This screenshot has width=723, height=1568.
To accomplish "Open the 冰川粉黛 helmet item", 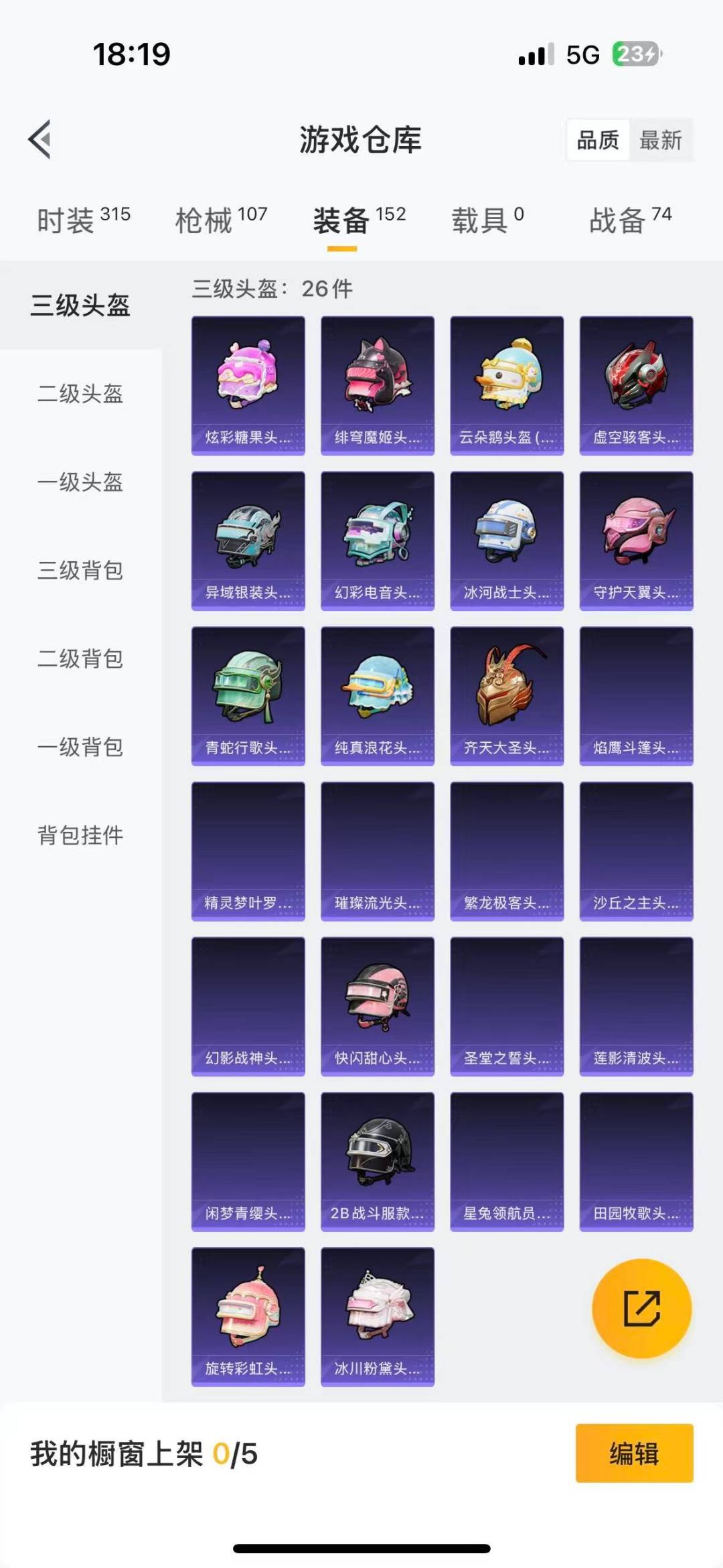I will click(x=377, y=1316).
